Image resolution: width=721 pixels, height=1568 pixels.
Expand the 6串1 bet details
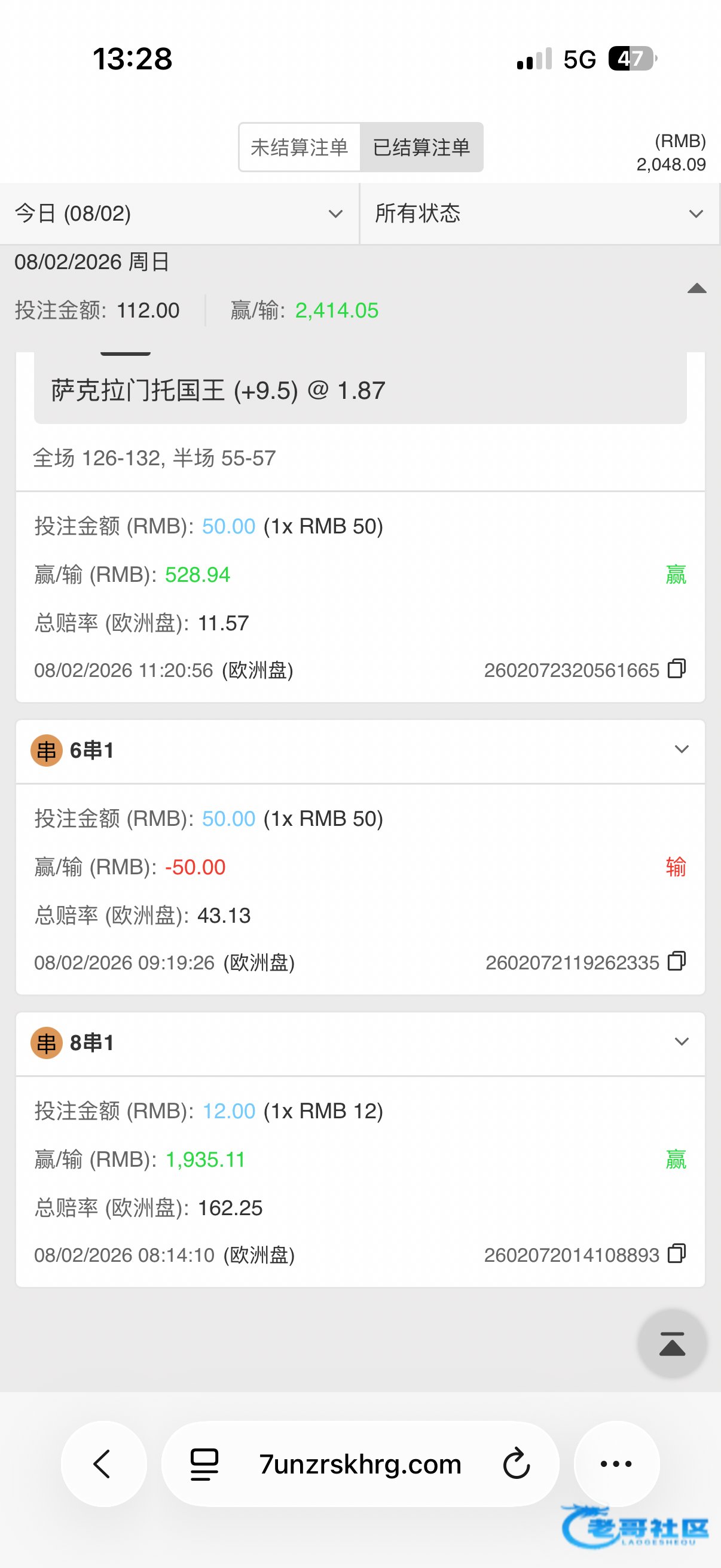coord(682,749)
